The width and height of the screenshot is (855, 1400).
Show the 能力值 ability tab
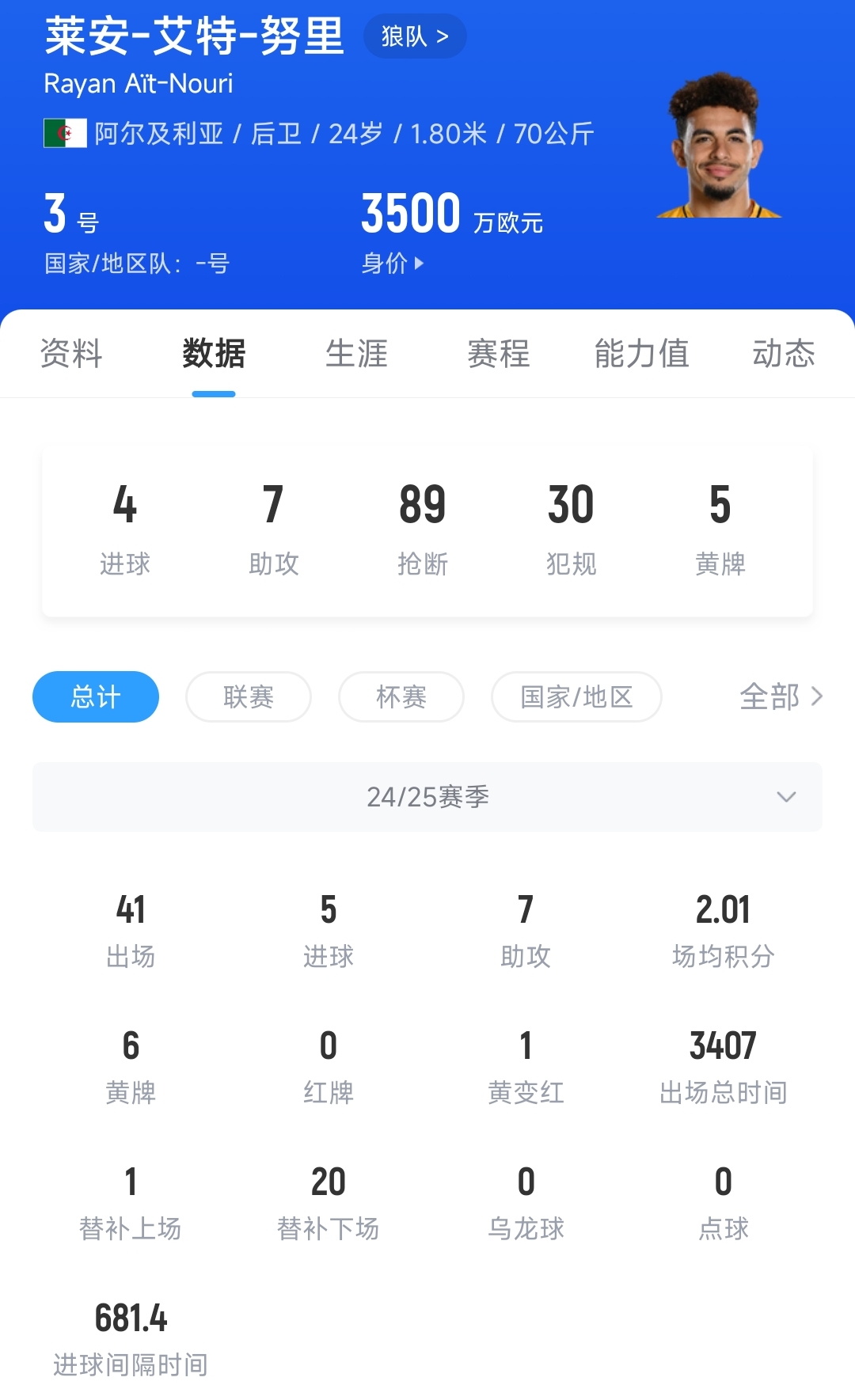click(641, 354)
